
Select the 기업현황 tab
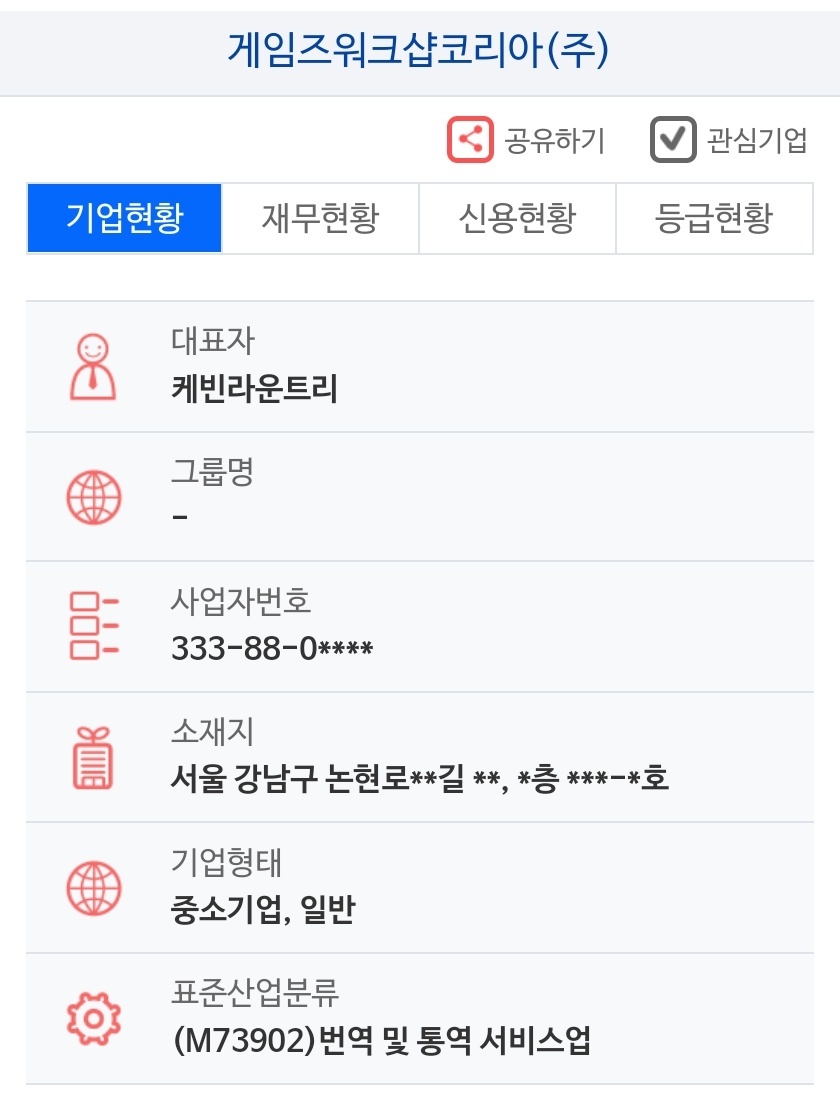click(124, 217)
